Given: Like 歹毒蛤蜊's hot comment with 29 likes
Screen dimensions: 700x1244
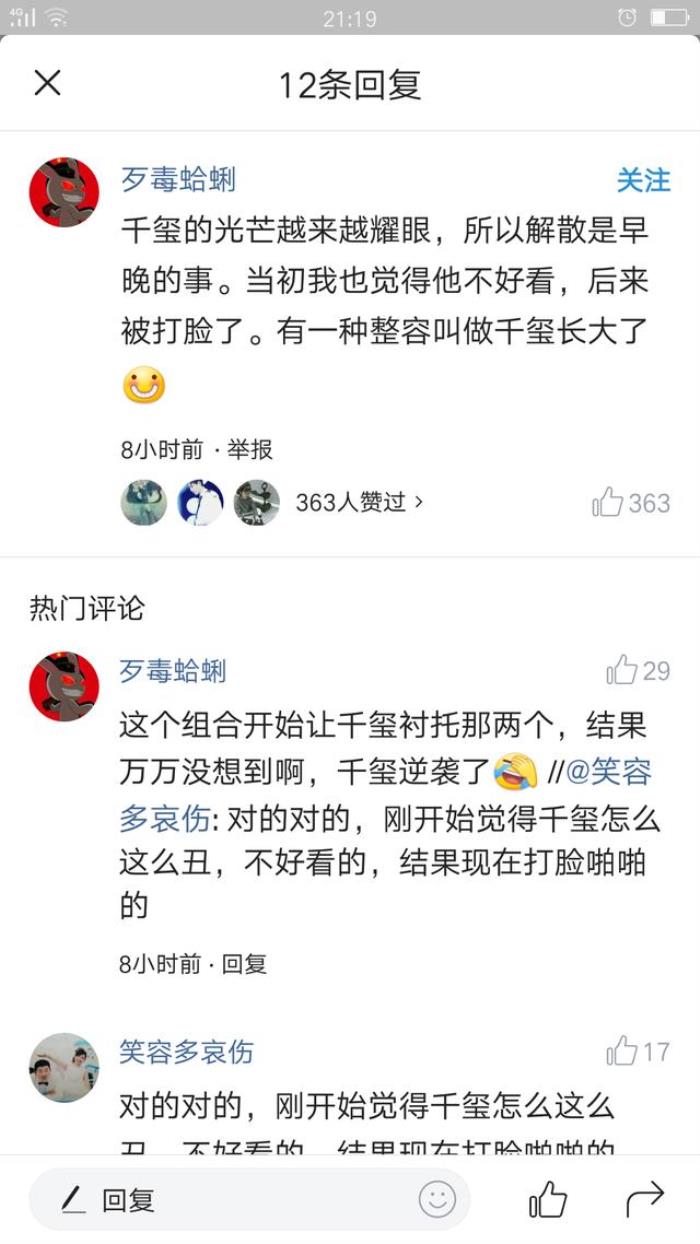Looking at the screenshot, I should [637, 670].
